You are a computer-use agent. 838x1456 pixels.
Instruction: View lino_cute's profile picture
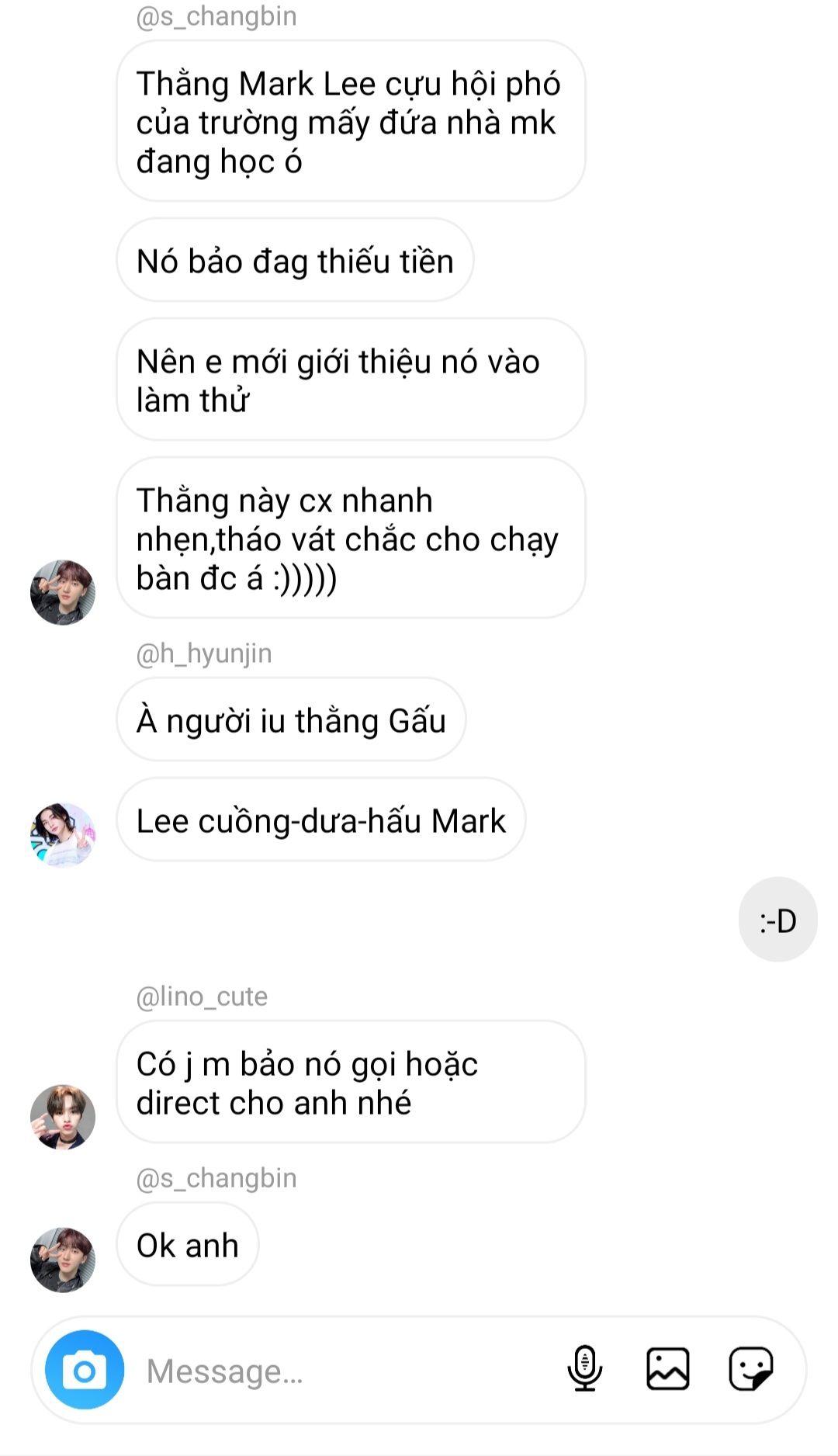[63, 1117]
